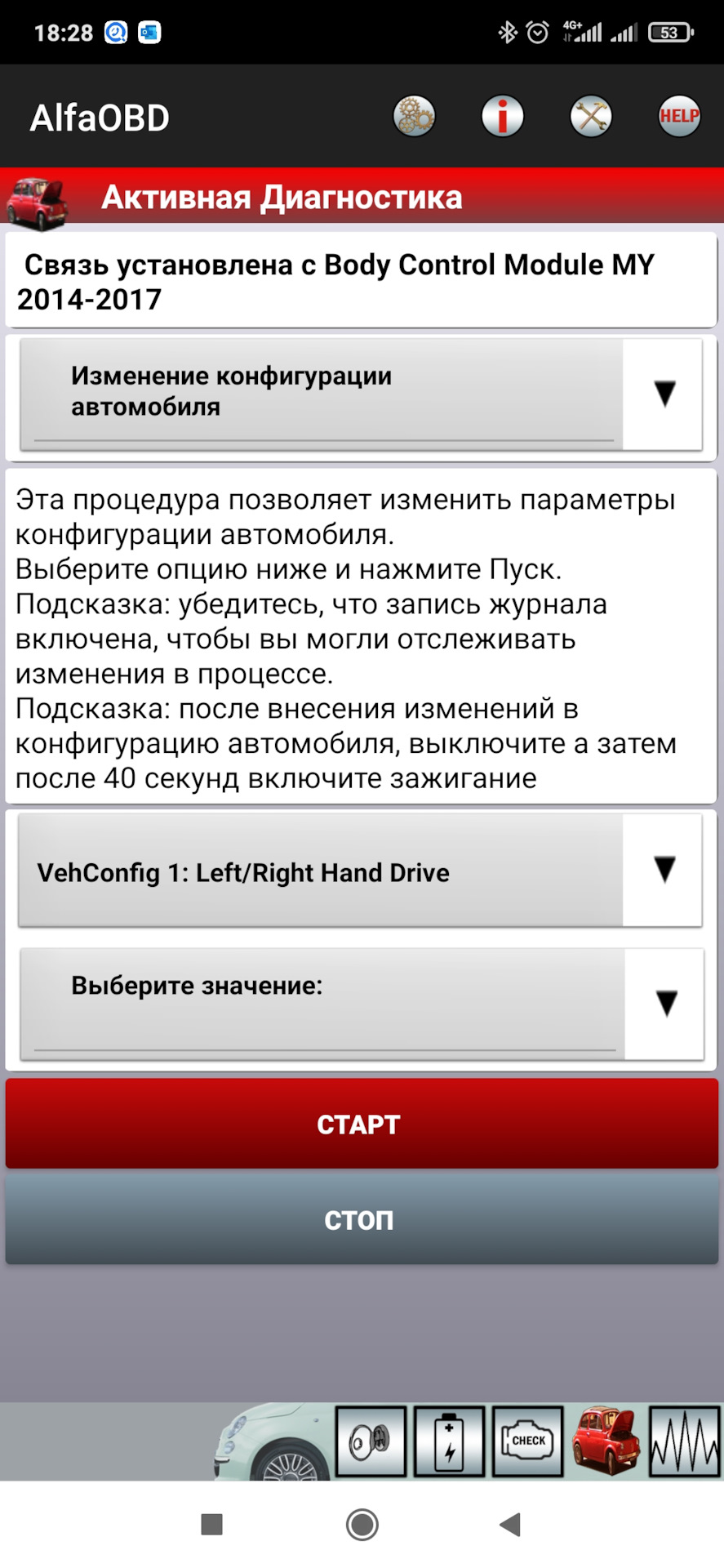The height and width of the screenshot is (1568, 724).
Task: Open the gears settings icon
Action: [415, 117]
